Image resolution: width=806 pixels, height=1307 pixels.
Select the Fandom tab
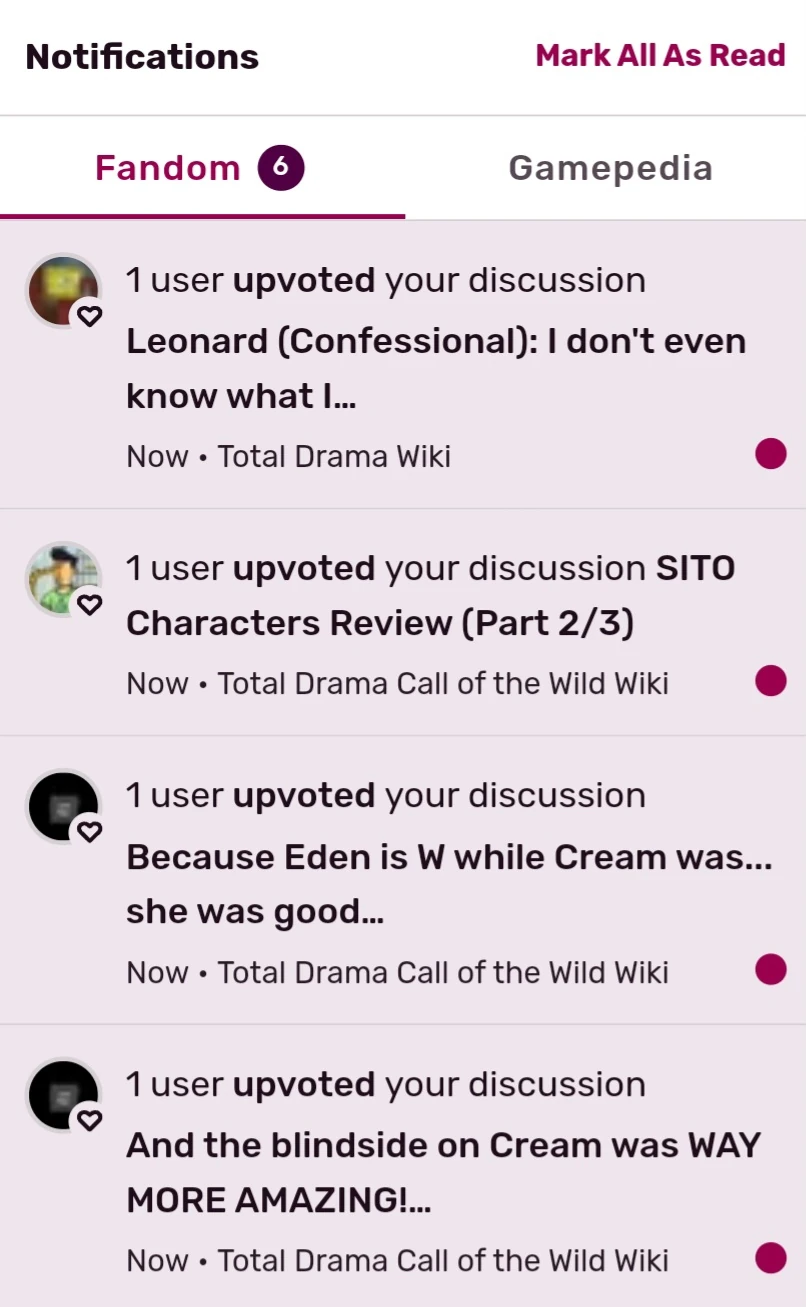[x=200, y=168]
